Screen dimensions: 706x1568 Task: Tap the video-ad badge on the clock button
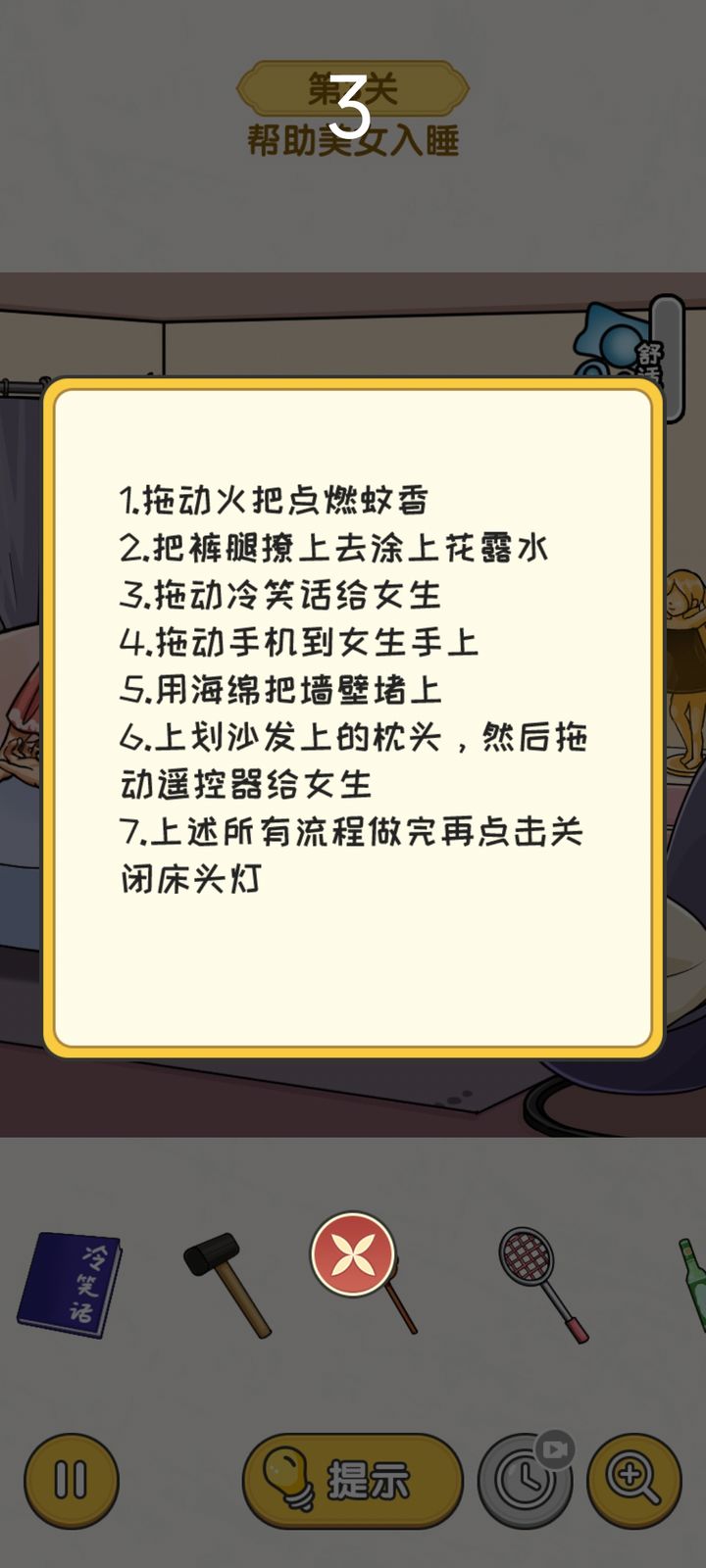pyautogui.click(x=553, y=1445)
